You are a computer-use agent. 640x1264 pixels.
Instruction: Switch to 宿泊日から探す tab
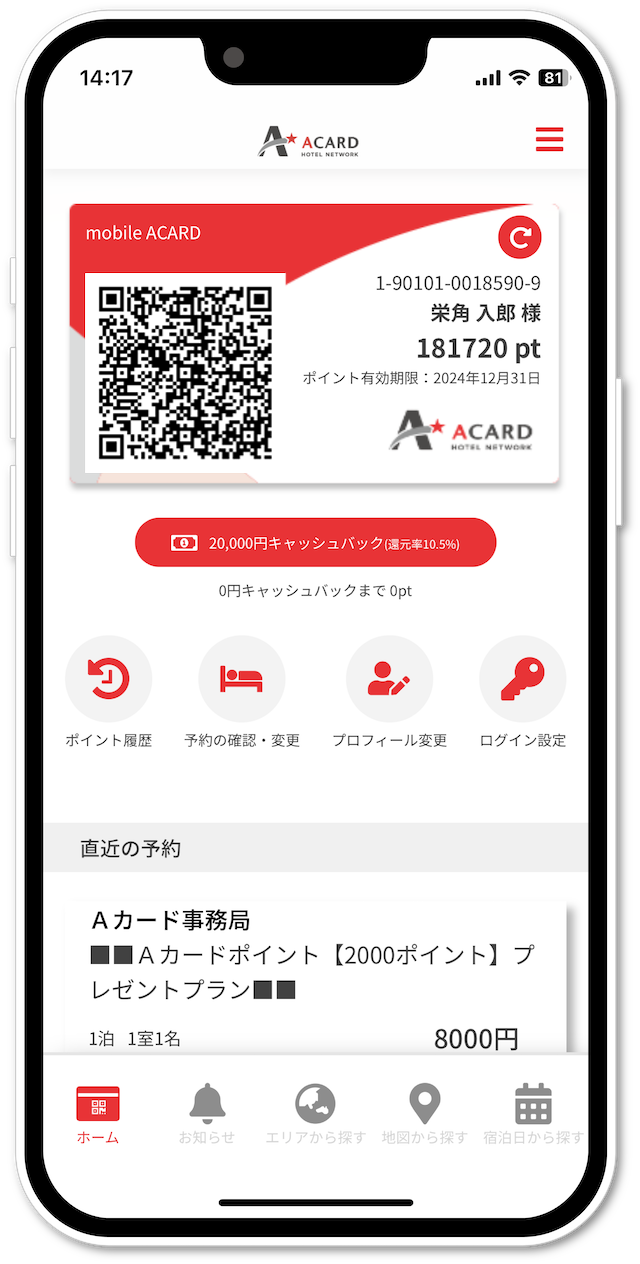tap(533, 1114)
